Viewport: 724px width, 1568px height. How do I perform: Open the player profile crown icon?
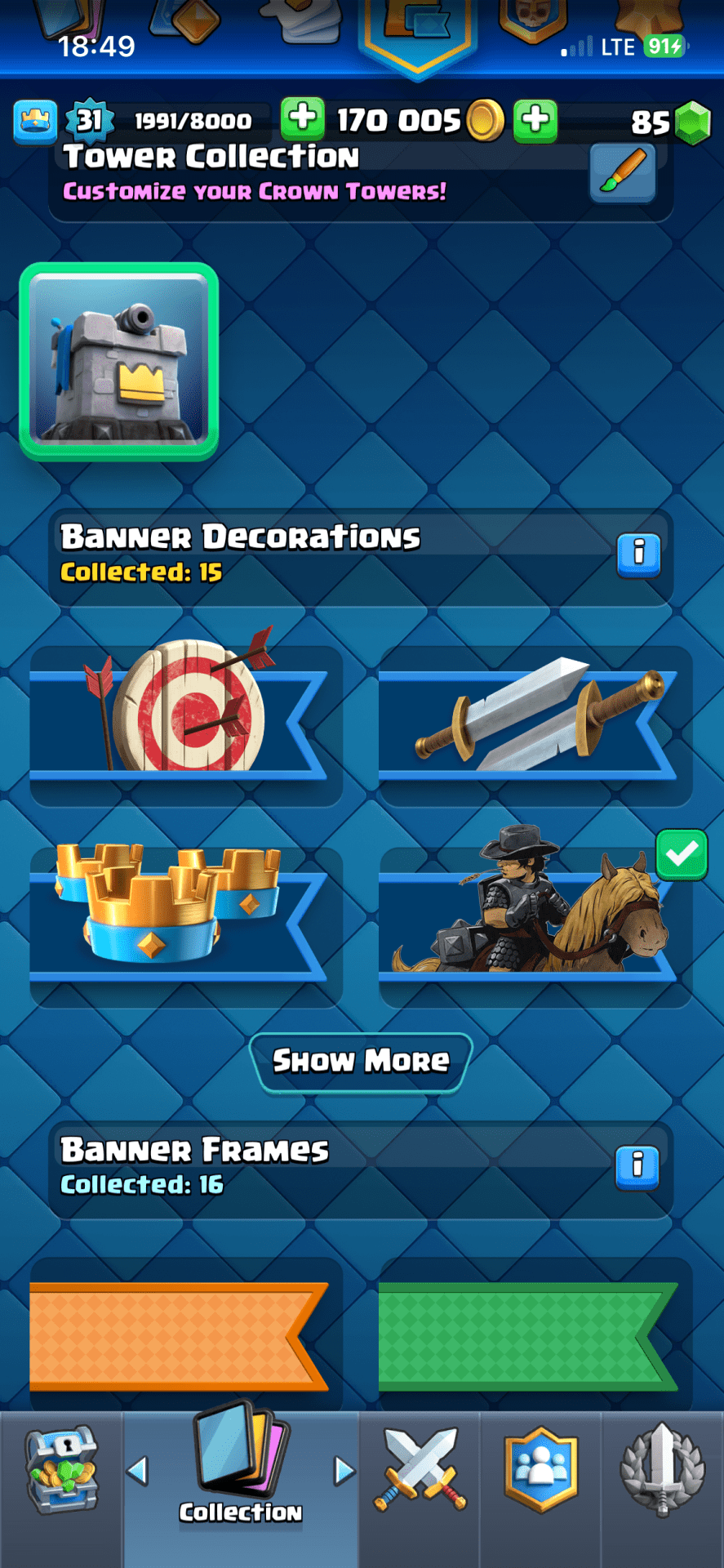35,121
